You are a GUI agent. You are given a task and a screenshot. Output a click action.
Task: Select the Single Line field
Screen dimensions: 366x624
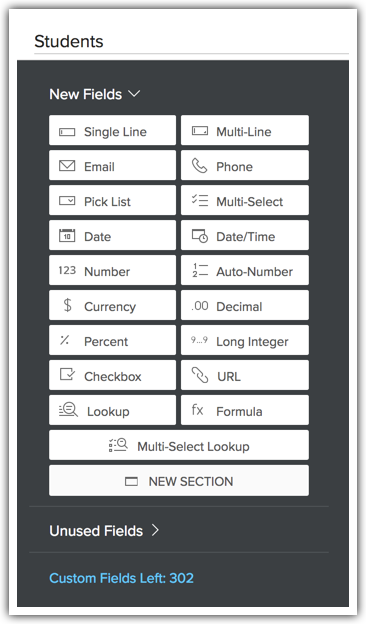click(112, 130)
